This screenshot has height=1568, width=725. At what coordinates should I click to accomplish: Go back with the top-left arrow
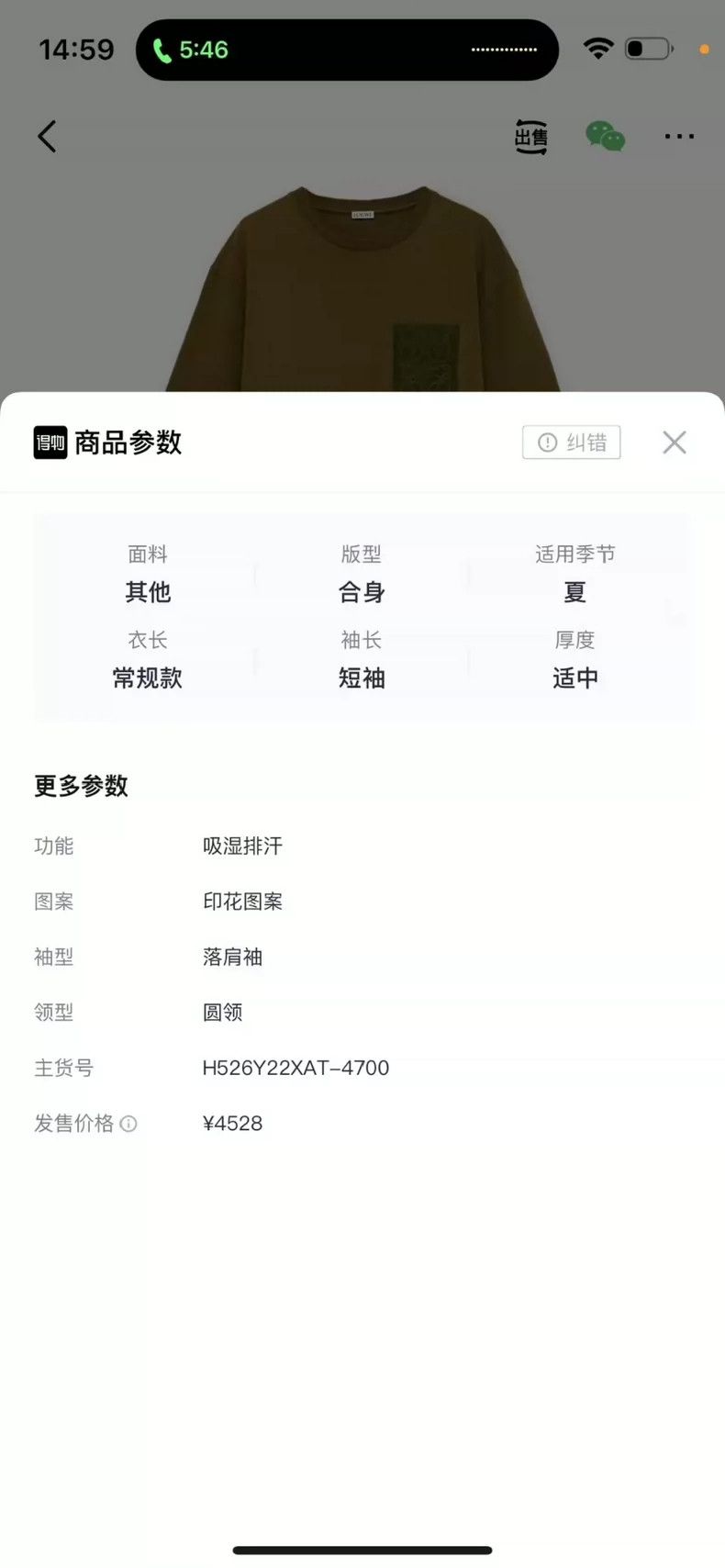point(47,136)
